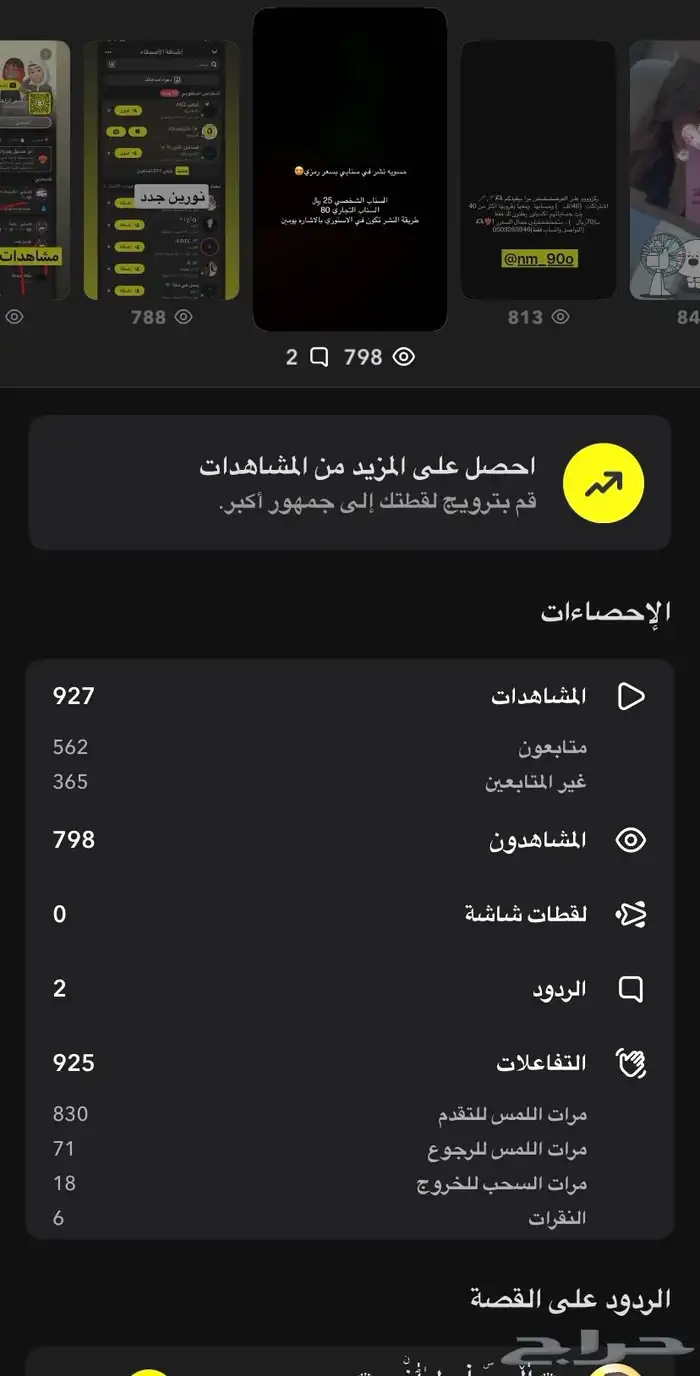
Task: Select the snap thumbnail tagged @nm_90o
Action: (x=538, y=170)
